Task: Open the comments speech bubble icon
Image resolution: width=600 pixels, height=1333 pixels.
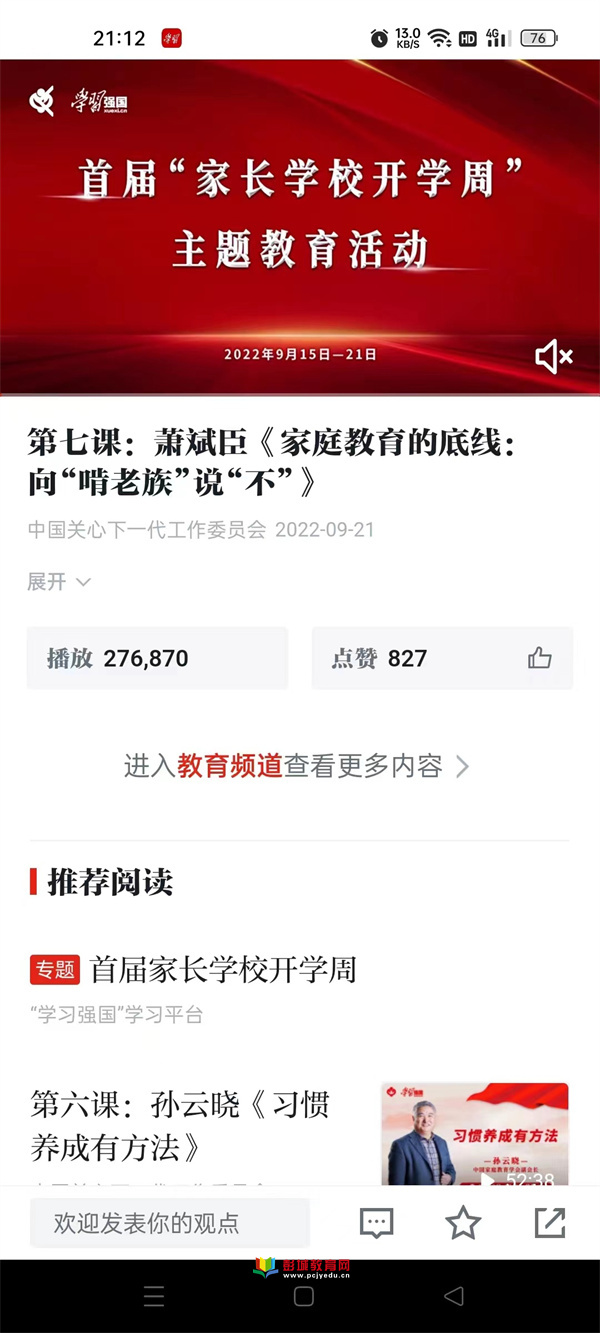Action: (x=376, y=1222)
